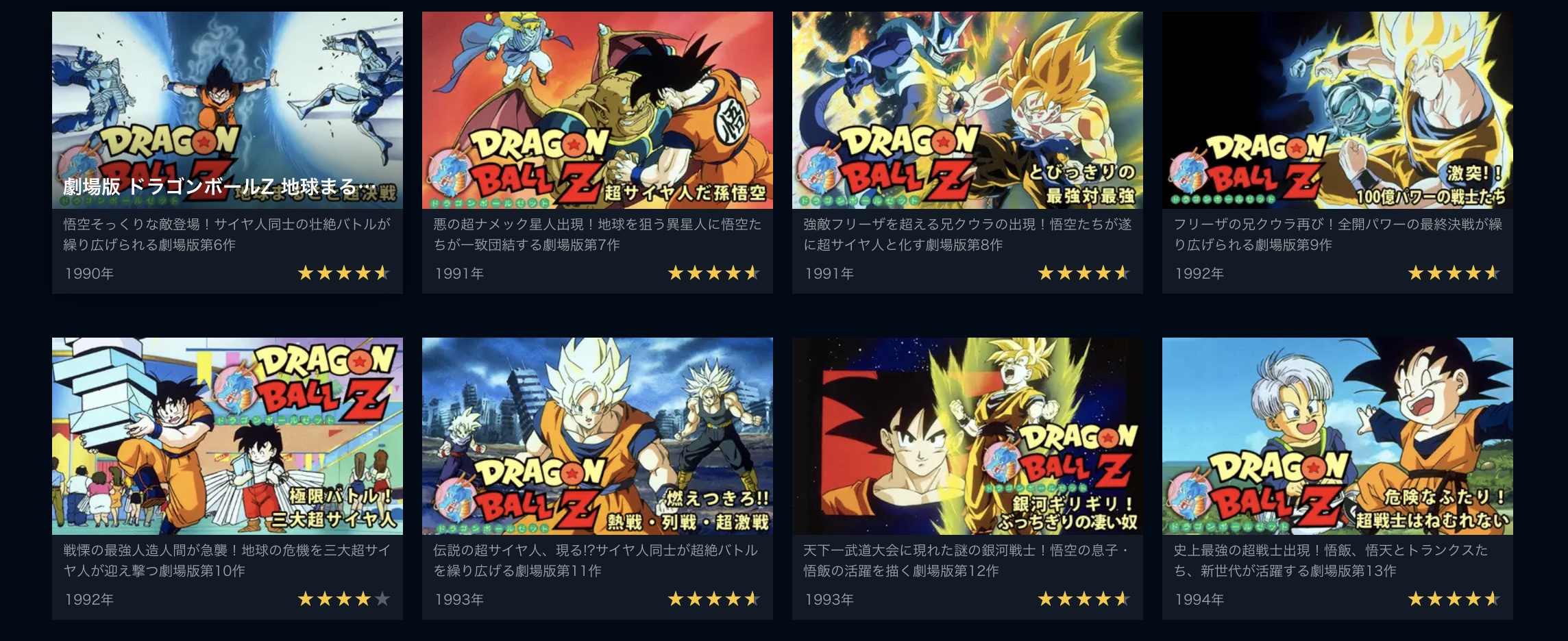Select the 危険なふたり!超戦士はねむれない movie
The image size is (1568, 641).
point(1337,436)
